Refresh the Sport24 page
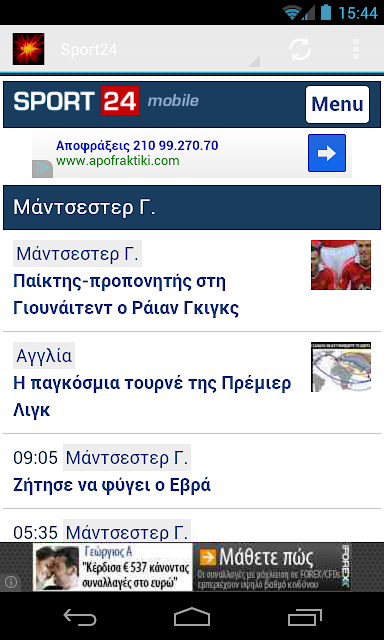Image resolution: width=384 pixels, height=640 pixels. tap(300, 49)
